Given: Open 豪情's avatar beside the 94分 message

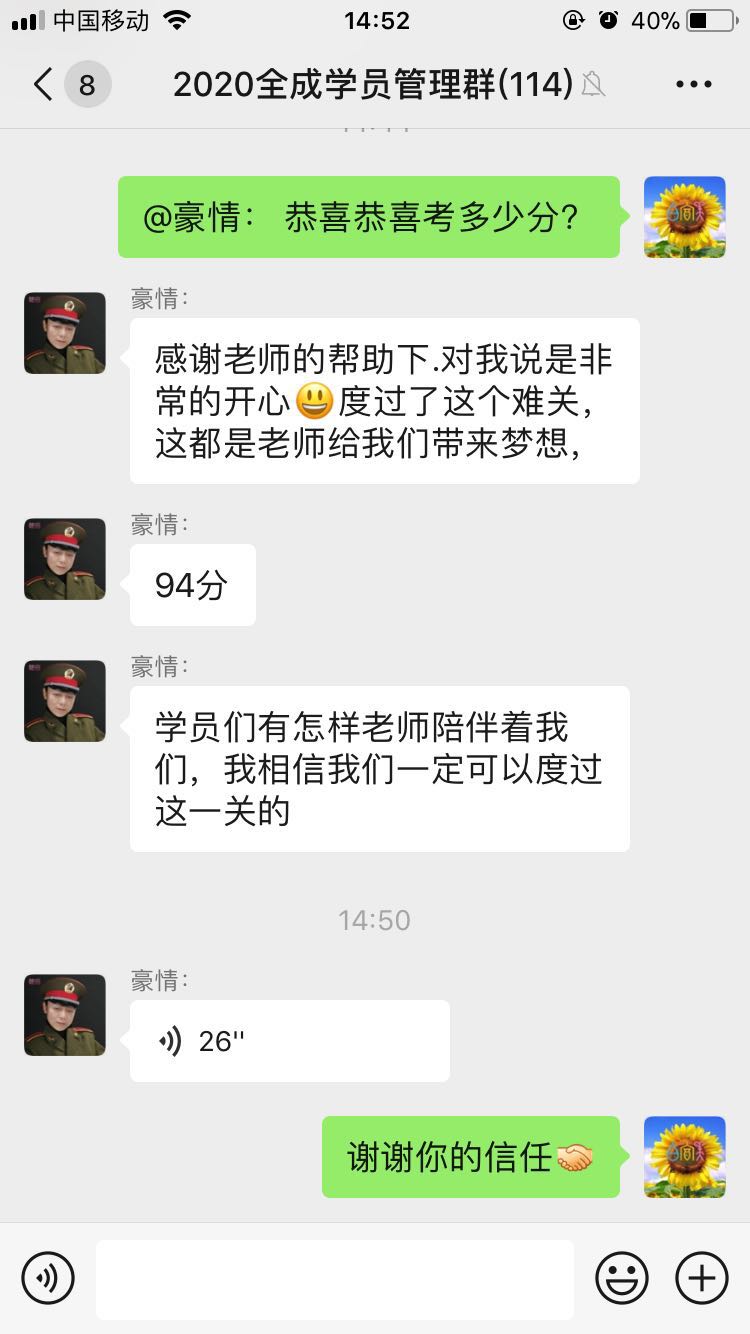Looking at the screenshot, I should tap(65, 559).
